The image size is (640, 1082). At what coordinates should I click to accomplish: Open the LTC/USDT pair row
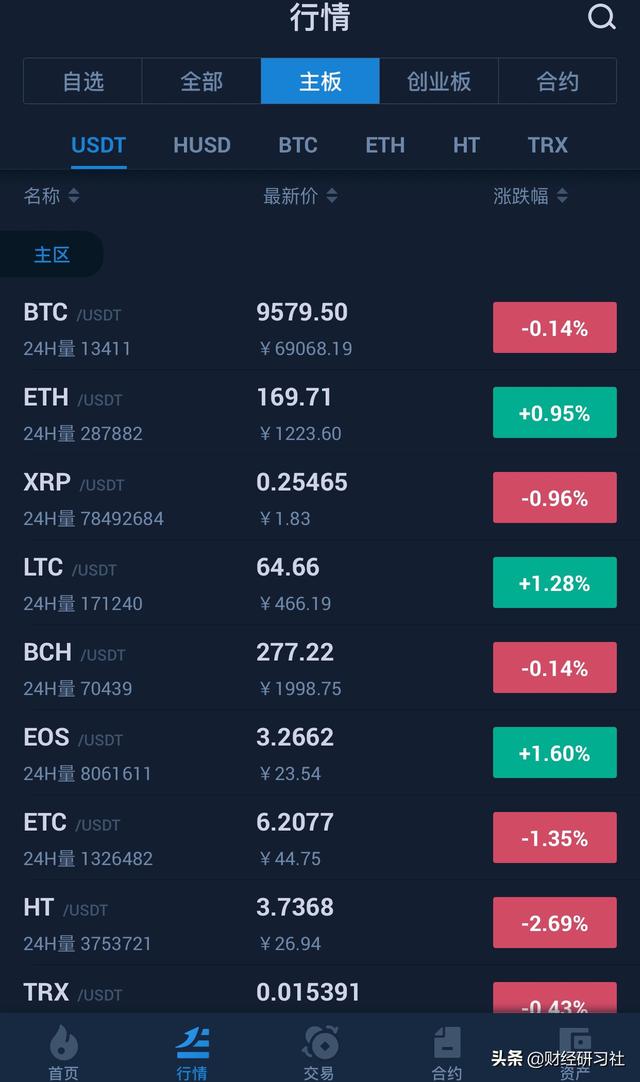[x=320, y=583]
